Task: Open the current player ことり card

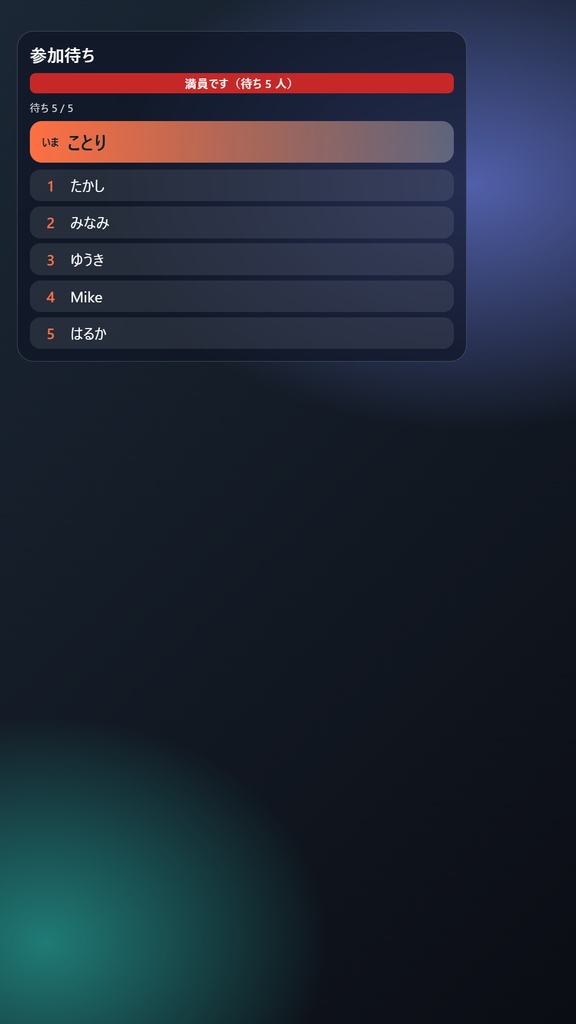Action: coord(242,142)
